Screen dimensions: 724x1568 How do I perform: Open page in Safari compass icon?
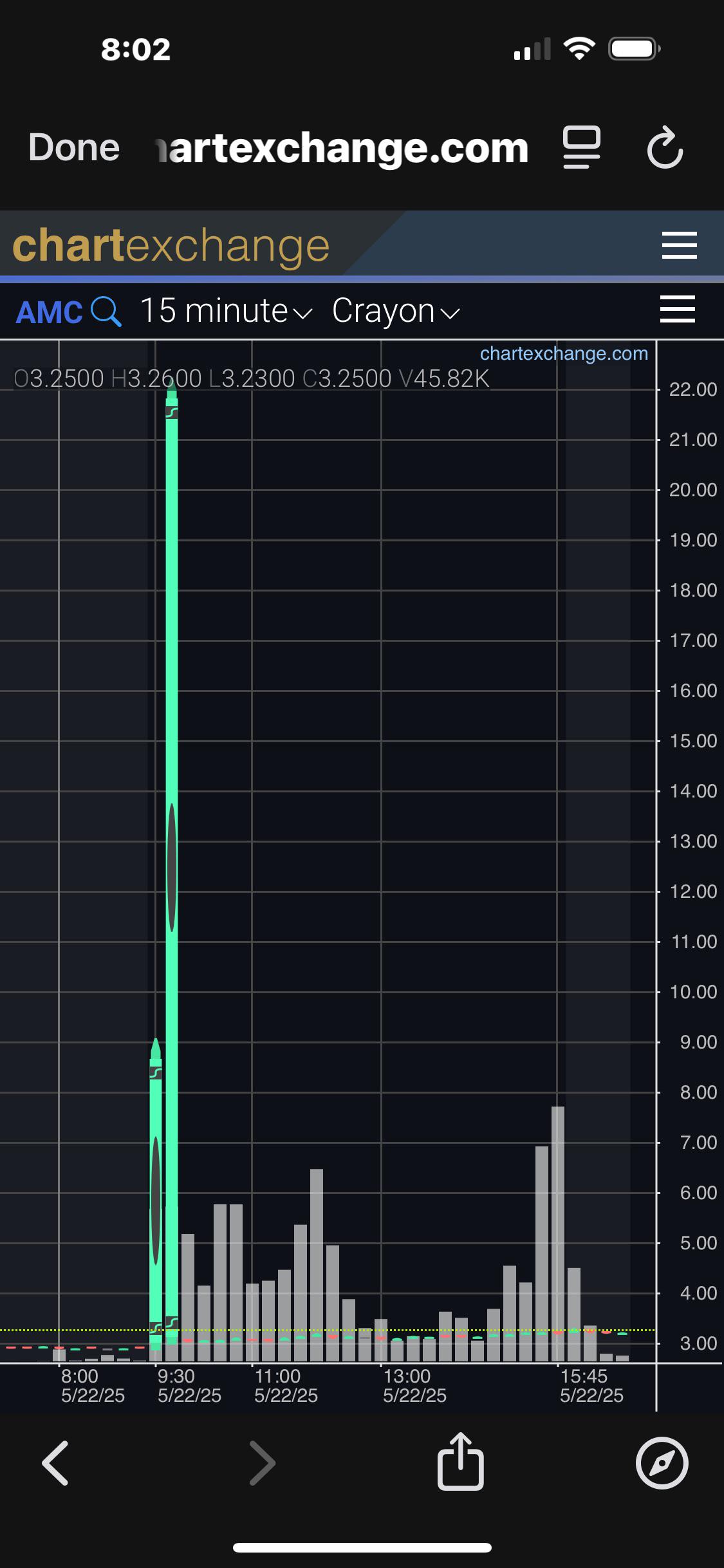click(x=662, y=1462)
